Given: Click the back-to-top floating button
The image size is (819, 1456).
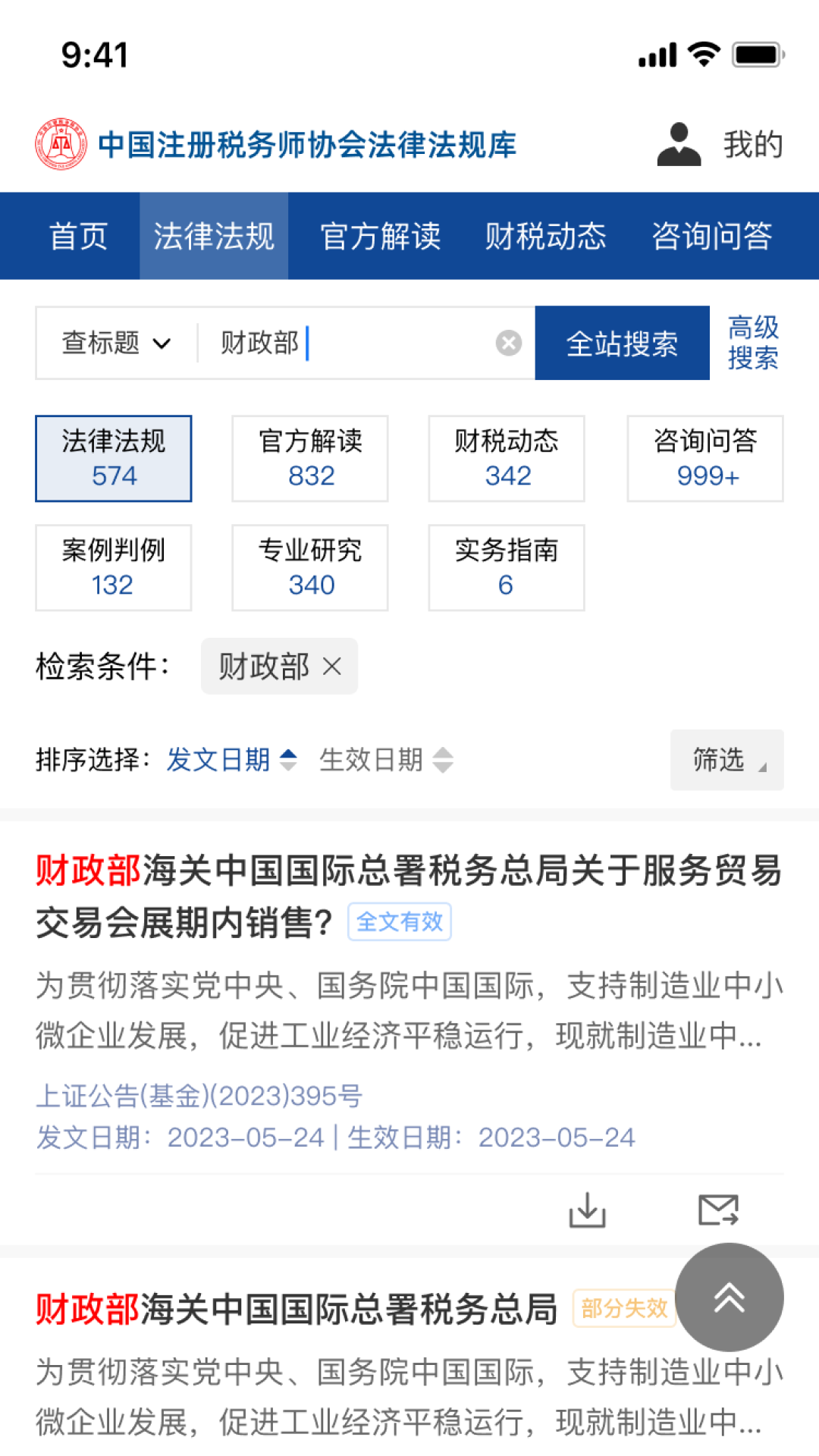Looking at the screenshot, I should [x=730, y=1298].
